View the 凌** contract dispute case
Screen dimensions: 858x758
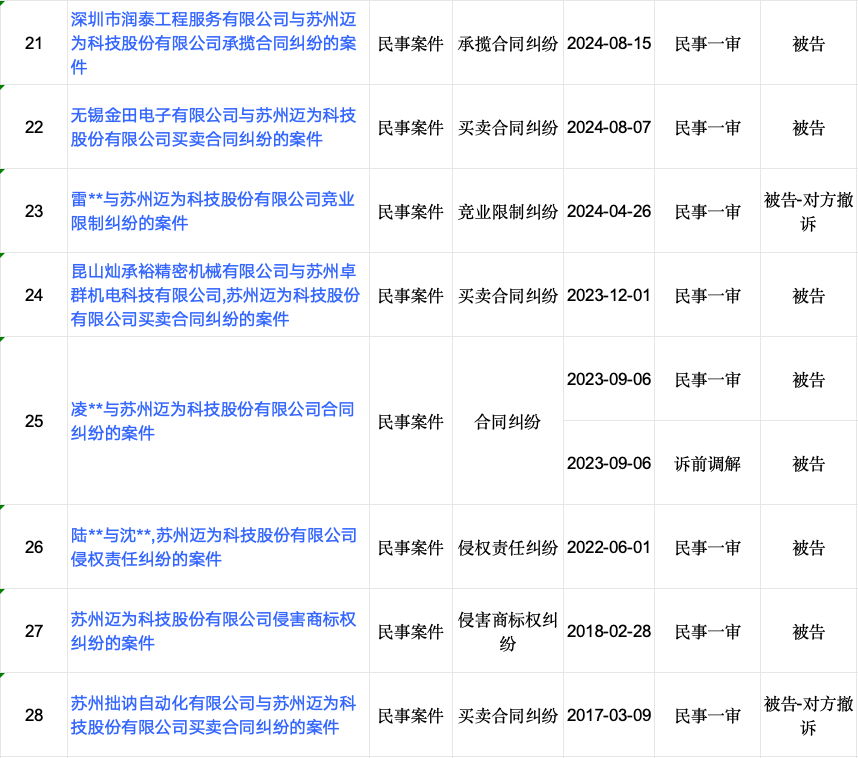tap(212, 422)
